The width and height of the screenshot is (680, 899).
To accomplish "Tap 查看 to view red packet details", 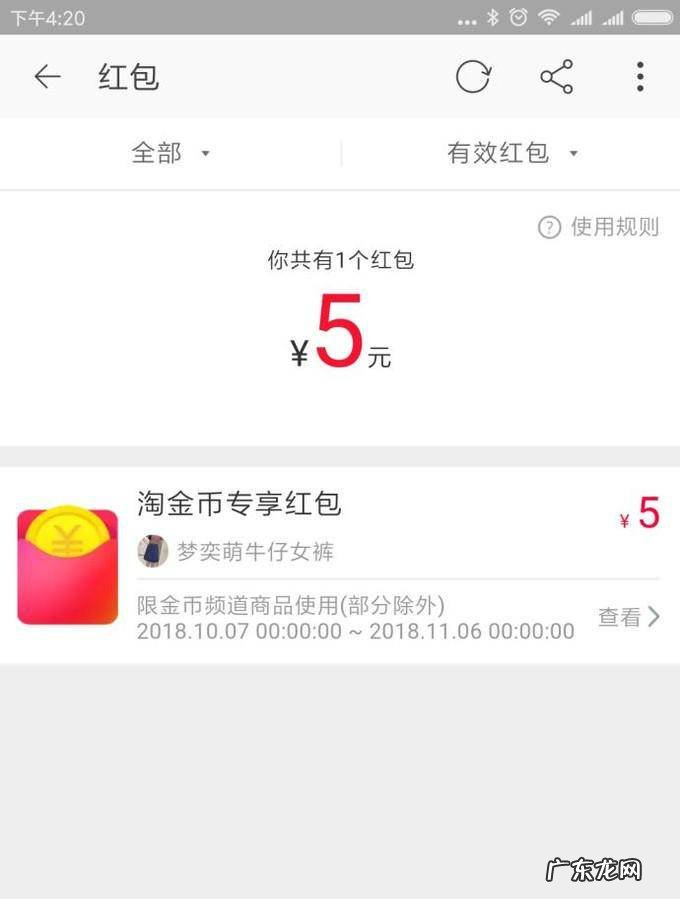I will pyautogui.click(x=629, y=617).
